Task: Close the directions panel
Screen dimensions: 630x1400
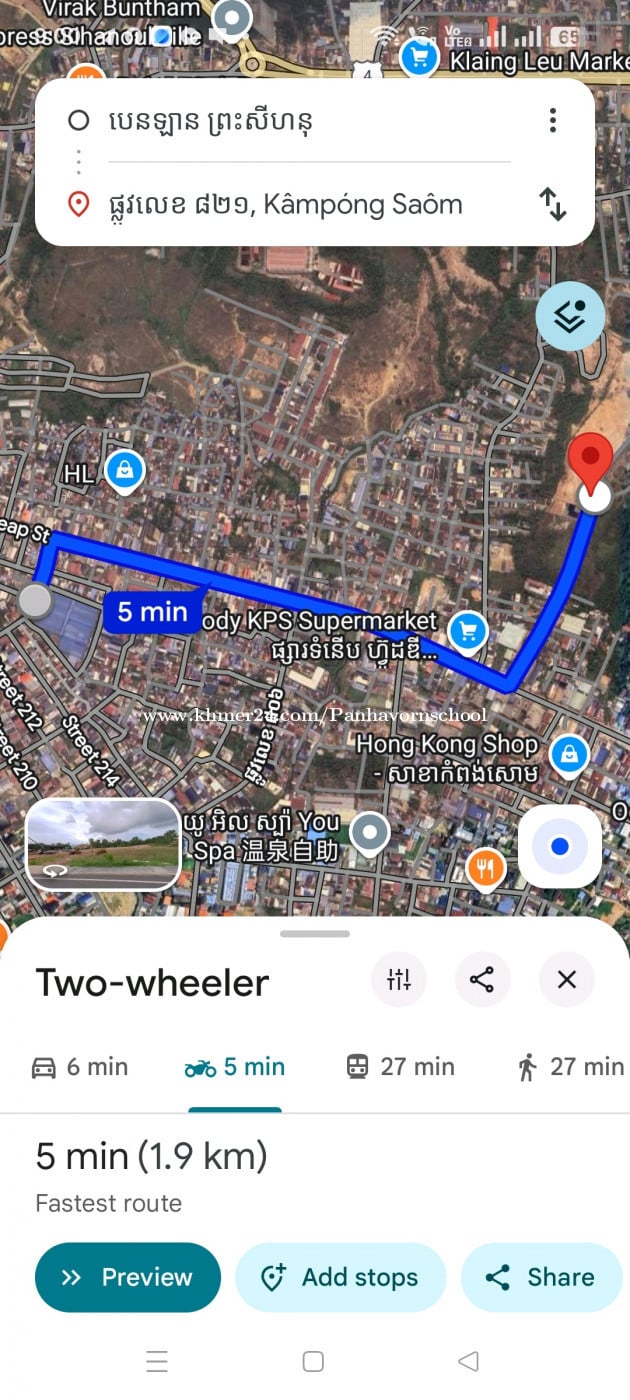Action: pyautogui.click(x=567, y=979)
